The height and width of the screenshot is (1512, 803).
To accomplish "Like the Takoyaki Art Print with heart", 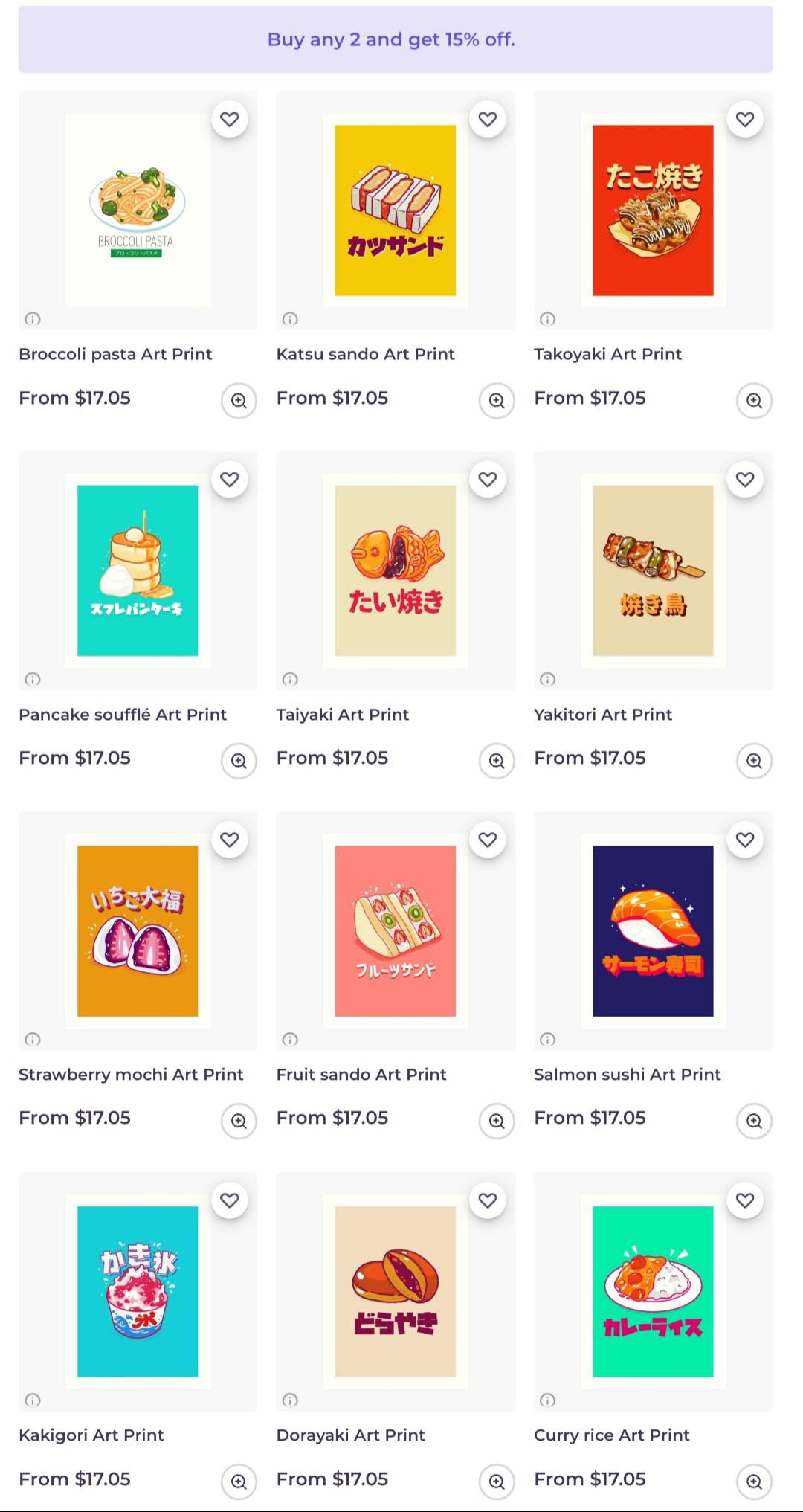I will [x=745, y=119].
